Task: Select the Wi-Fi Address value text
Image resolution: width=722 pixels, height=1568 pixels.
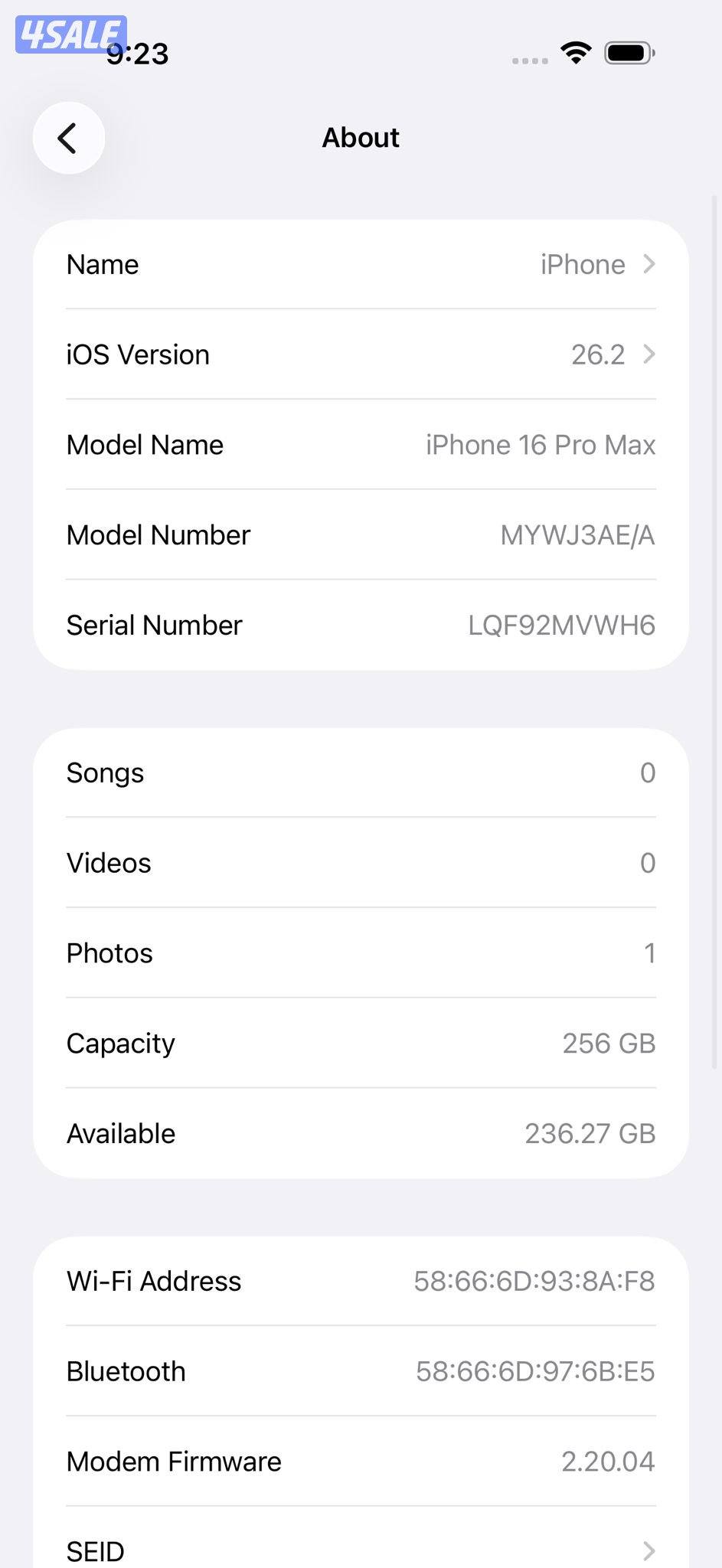Action: point(534,1281)
